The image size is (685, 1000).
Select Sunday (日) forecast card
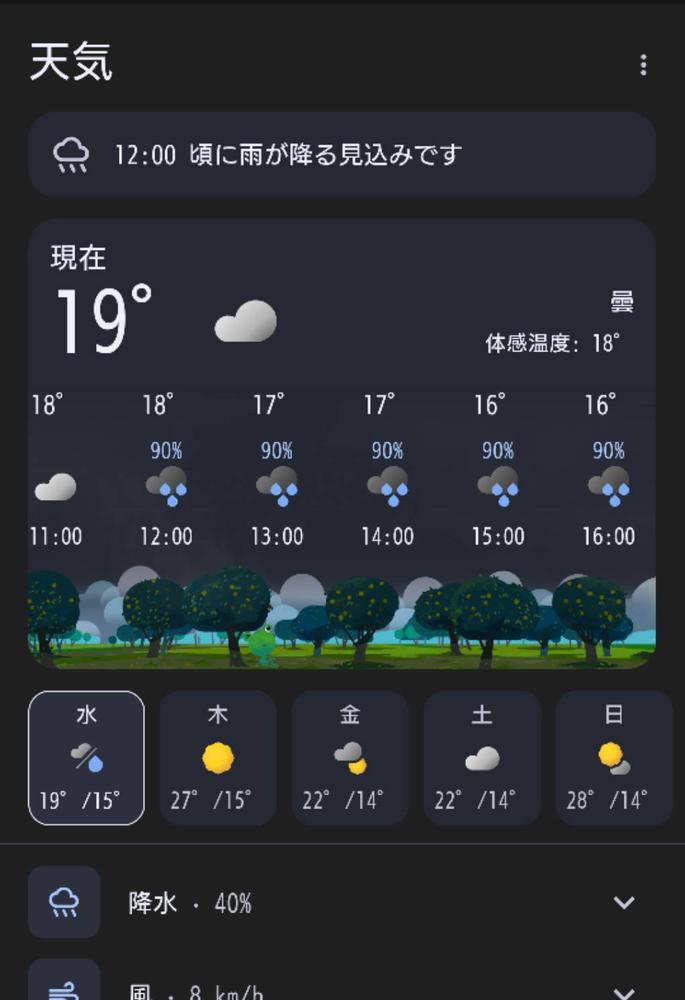pyautogui.click(x=614, y=757)
